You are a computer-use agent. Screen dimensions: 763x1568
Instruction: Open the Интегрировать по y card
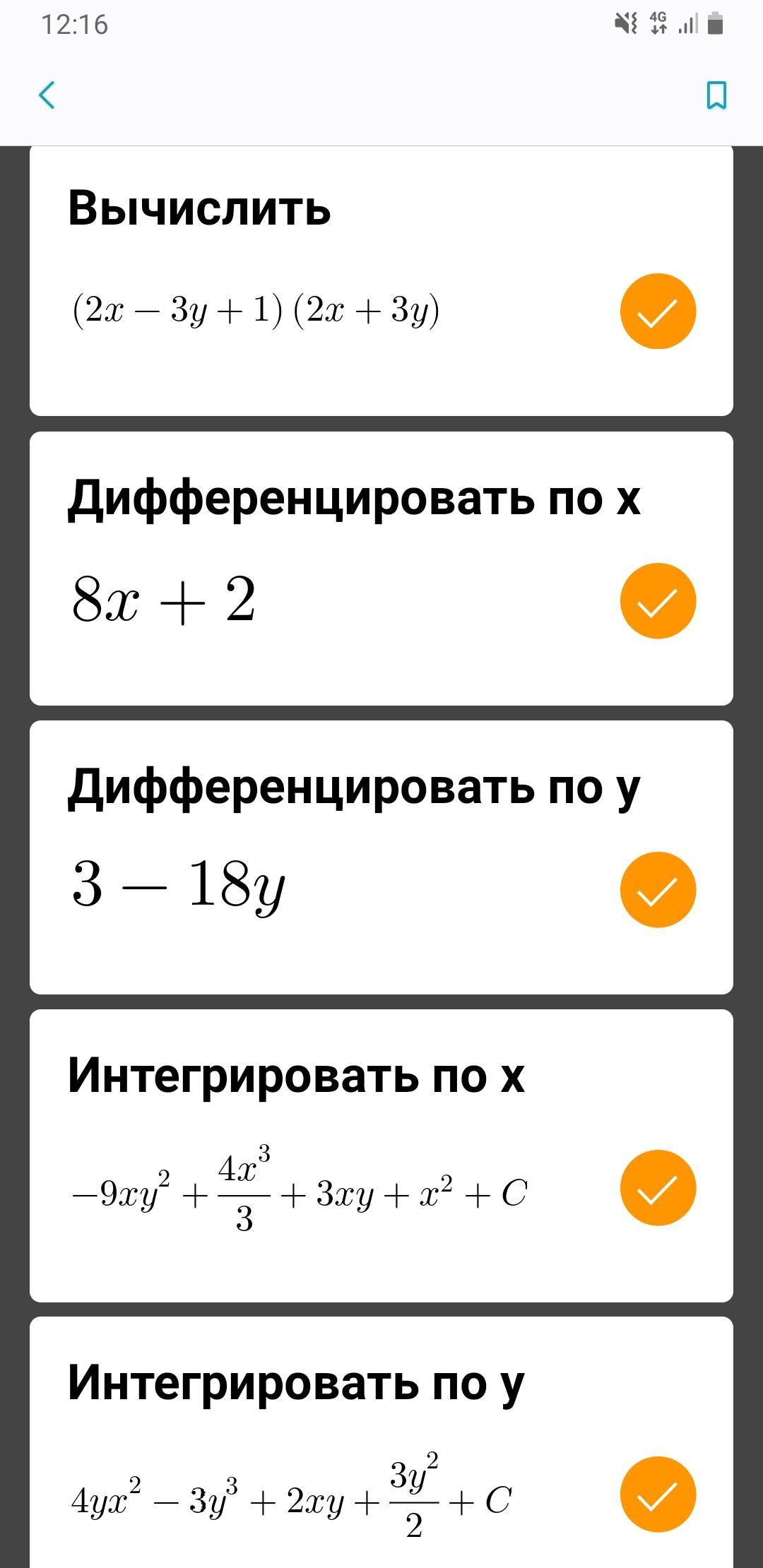(x=381, y=1442)
